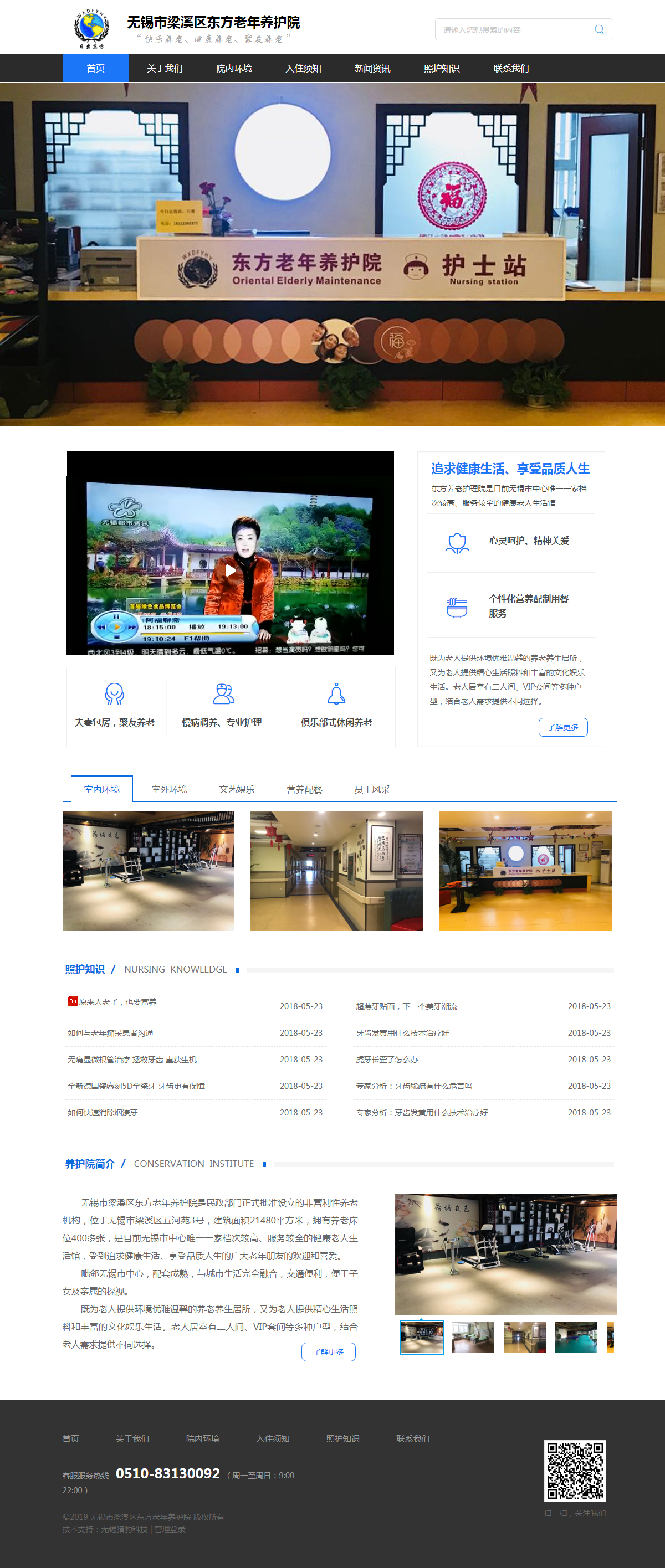
Task: Open 管理登录 link in the footer
Action: click(x=170, y=1529)
